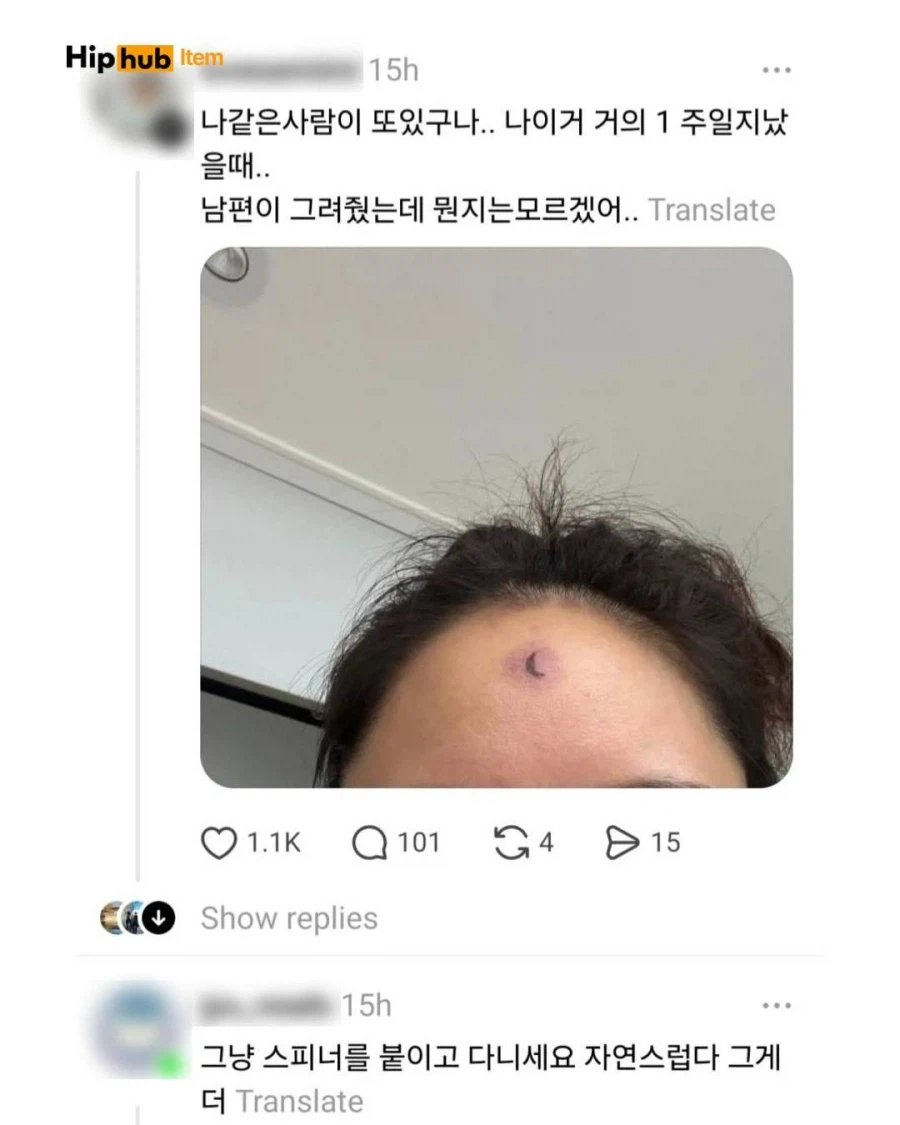Open the top post's three-dot options menu
900x1125 pixels.
point(777,68)
